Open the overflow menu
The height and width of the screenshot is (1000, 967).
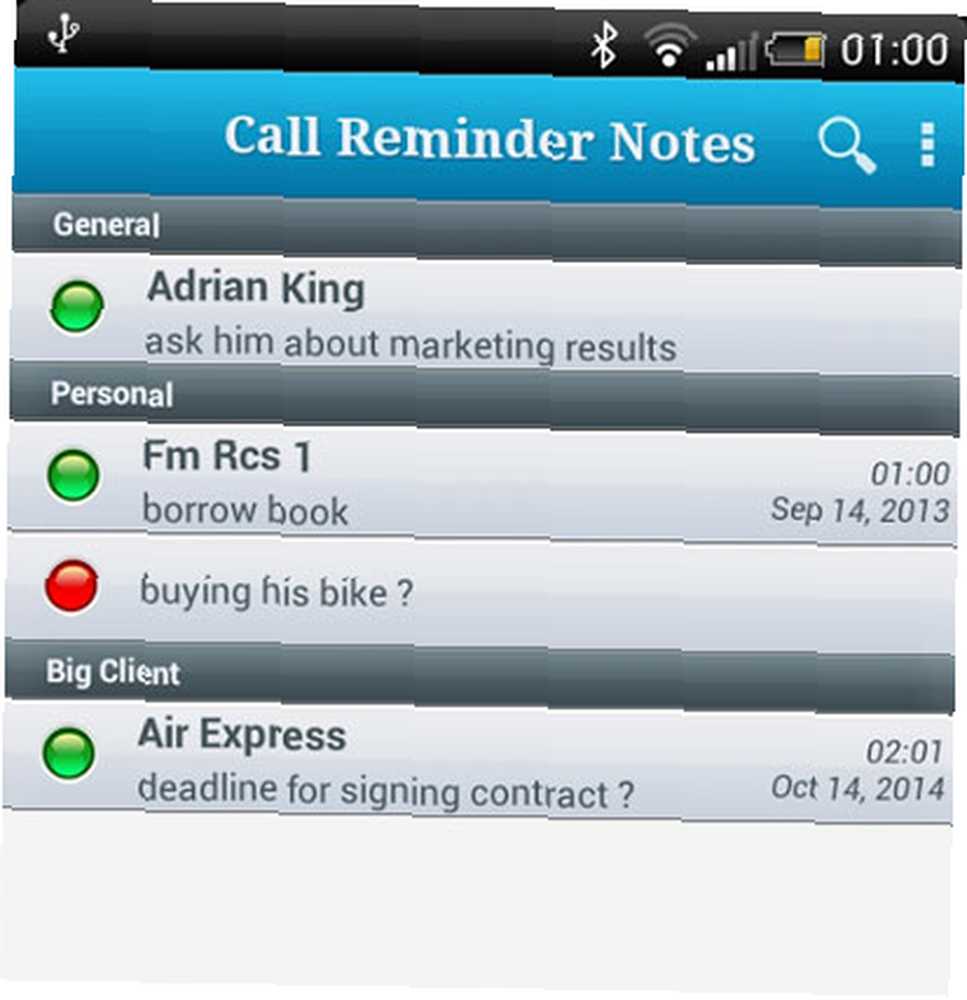(927, 146)
